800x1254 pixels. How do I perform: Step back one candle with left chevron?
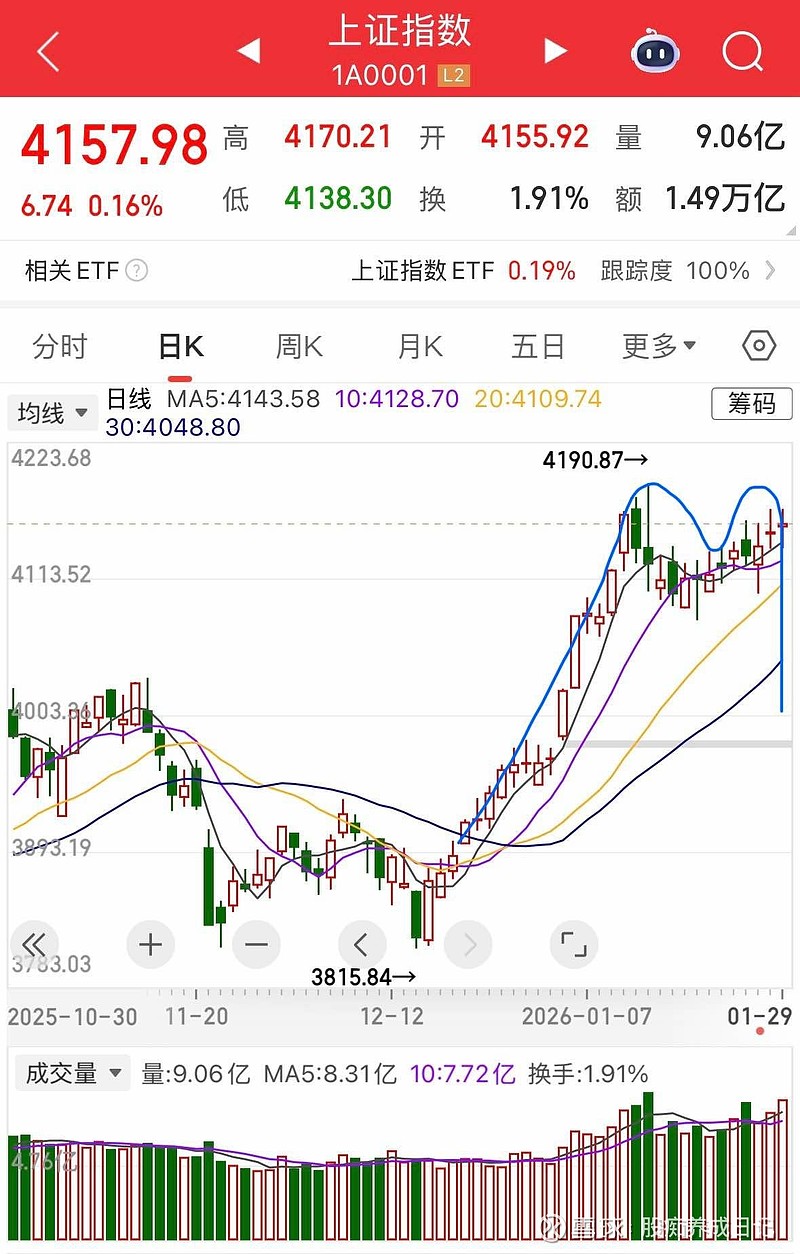click(x=361, y=944)
